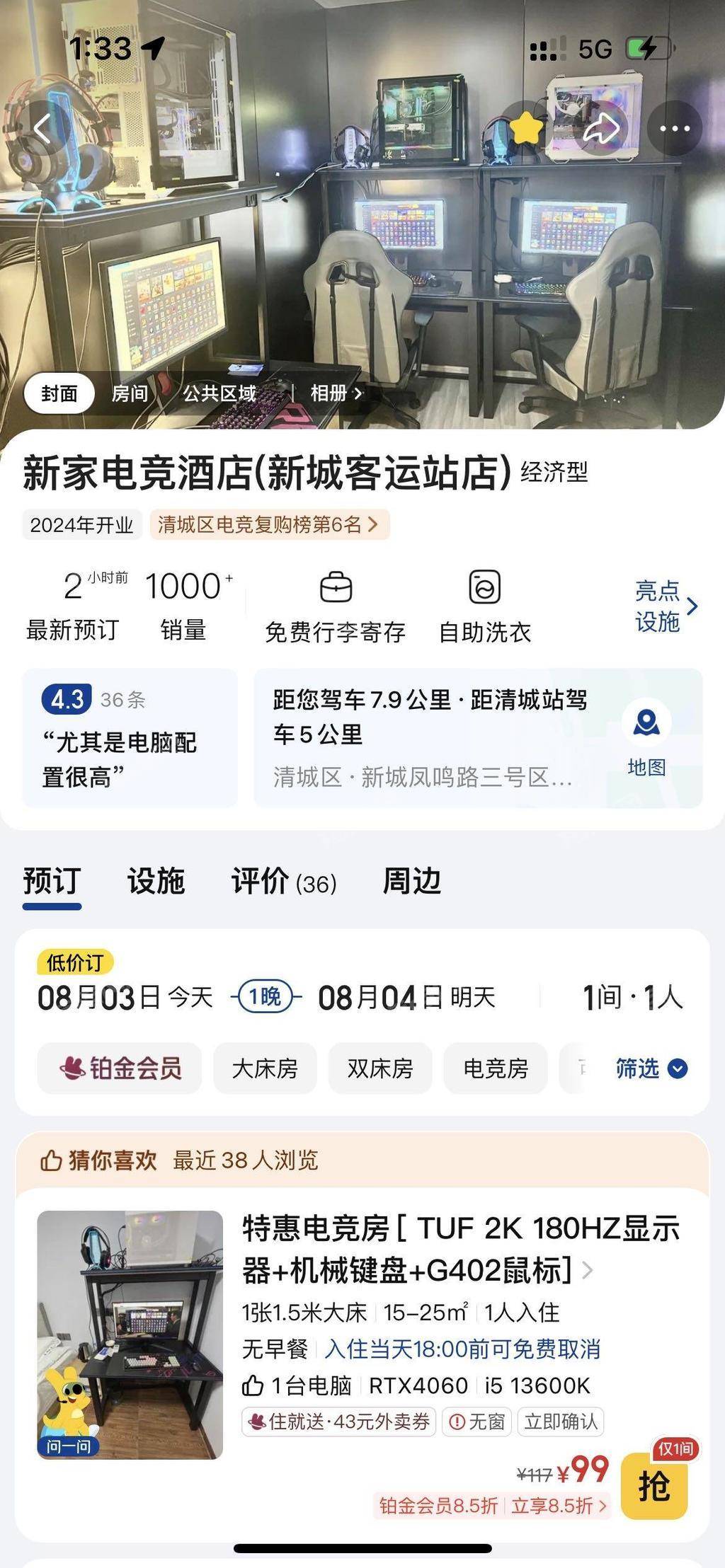Switch photos to 房间 tab

tap(130, 393)
